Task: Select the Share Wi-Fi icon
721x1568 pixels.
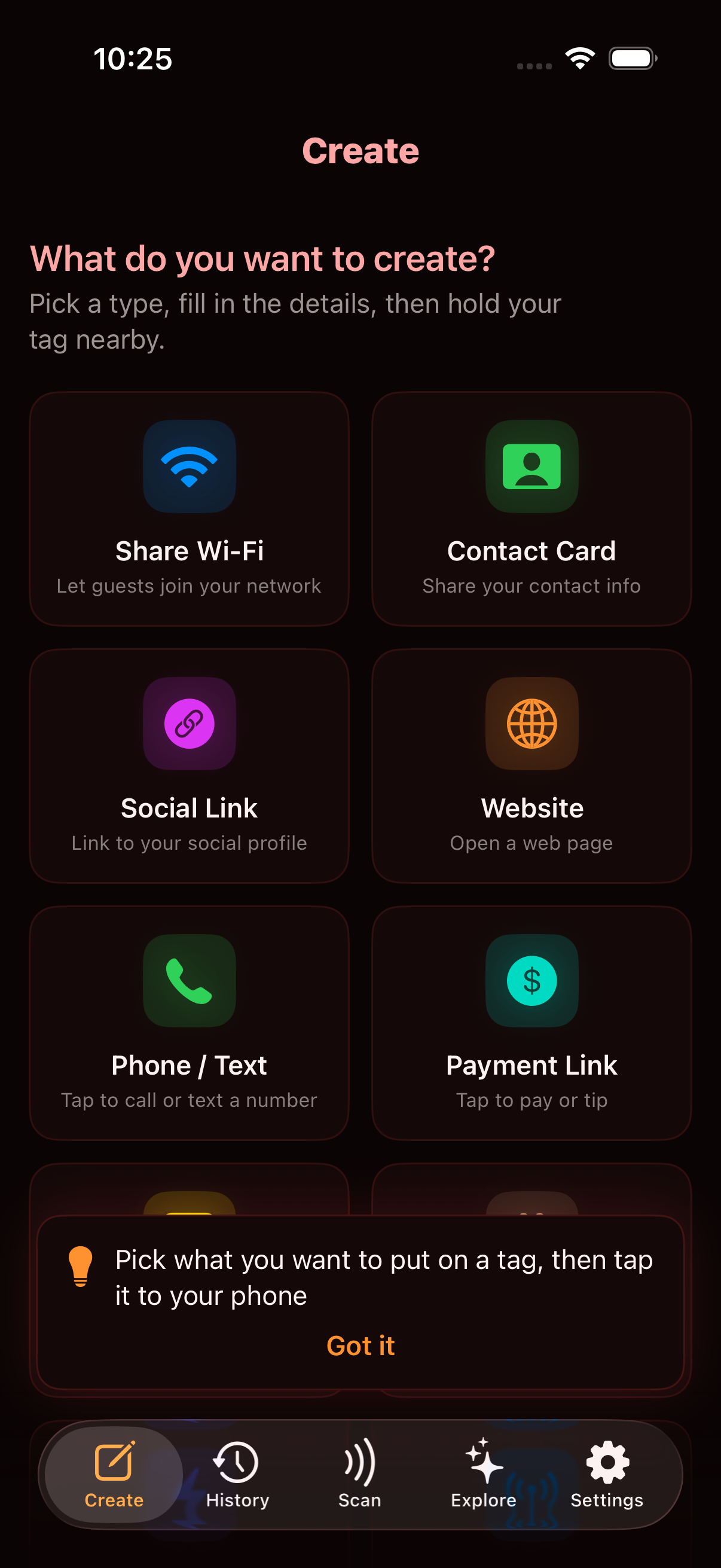Action: point(190,466)
